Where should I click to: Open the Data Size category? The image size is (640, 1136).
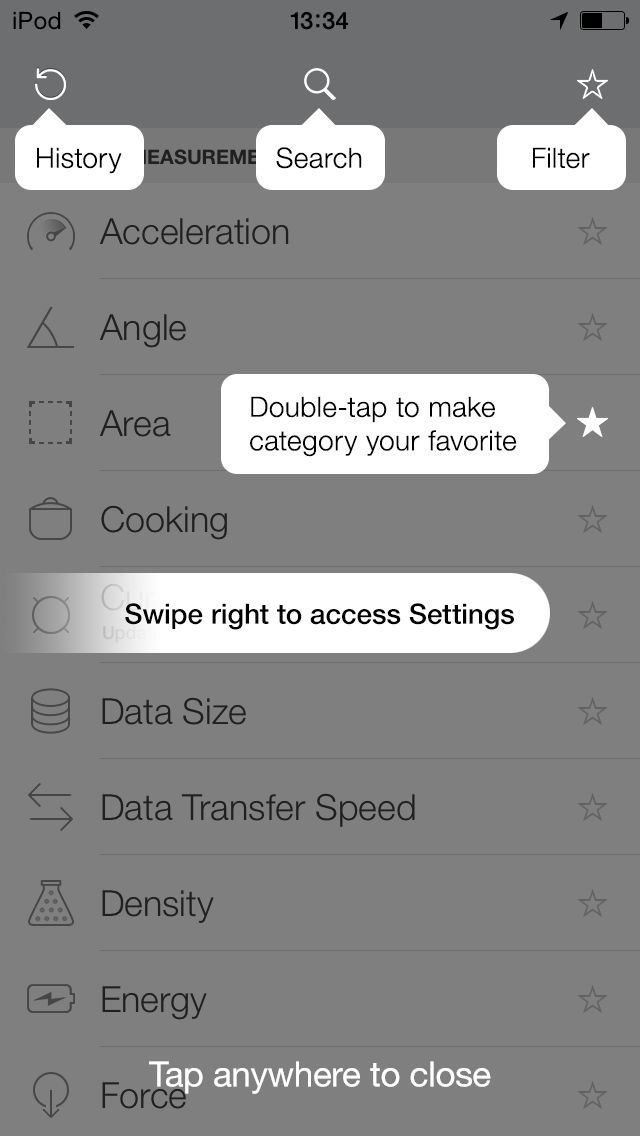coord(320,711)
